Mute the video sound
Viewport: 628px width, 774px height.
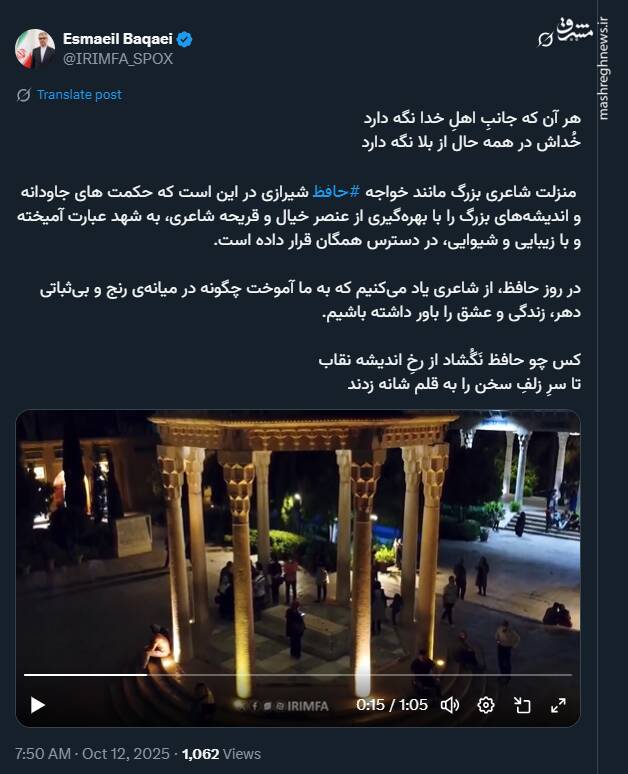(x=450, y=704)
